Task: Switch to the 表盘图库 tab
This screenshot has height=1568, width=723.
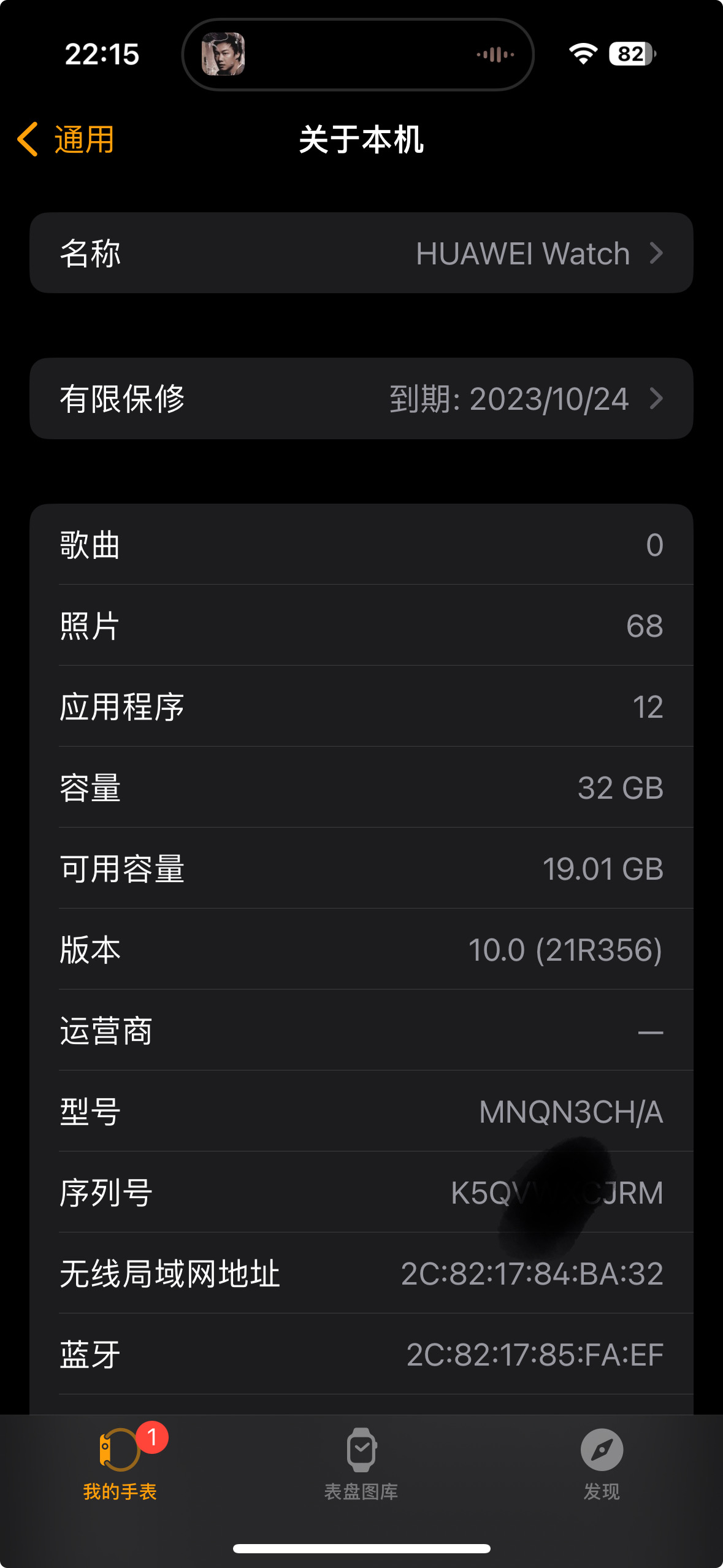Action: click(x=361, y=1464)
